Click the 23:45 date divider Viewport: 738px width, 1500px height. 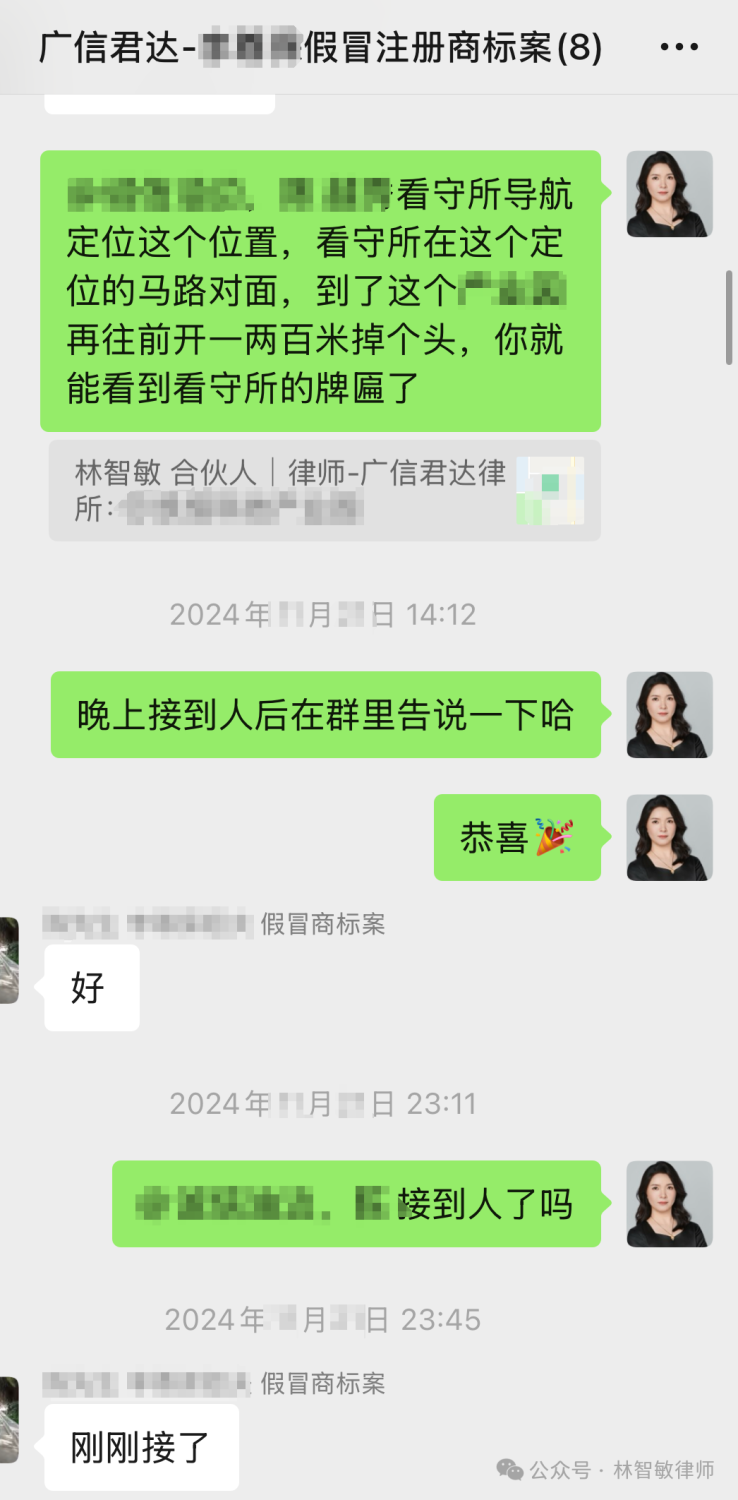[x=322, y=1320]
